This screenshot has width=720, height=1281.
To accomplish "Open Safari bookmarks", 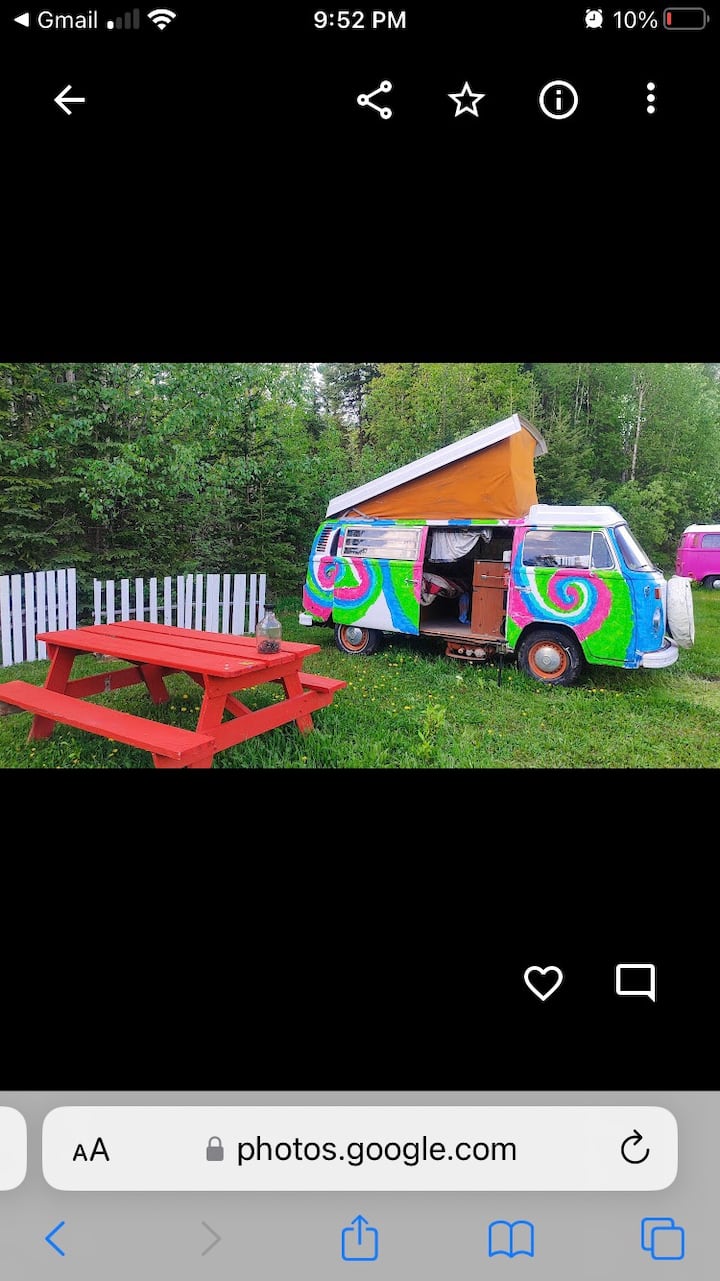I will pos(511,1239).
